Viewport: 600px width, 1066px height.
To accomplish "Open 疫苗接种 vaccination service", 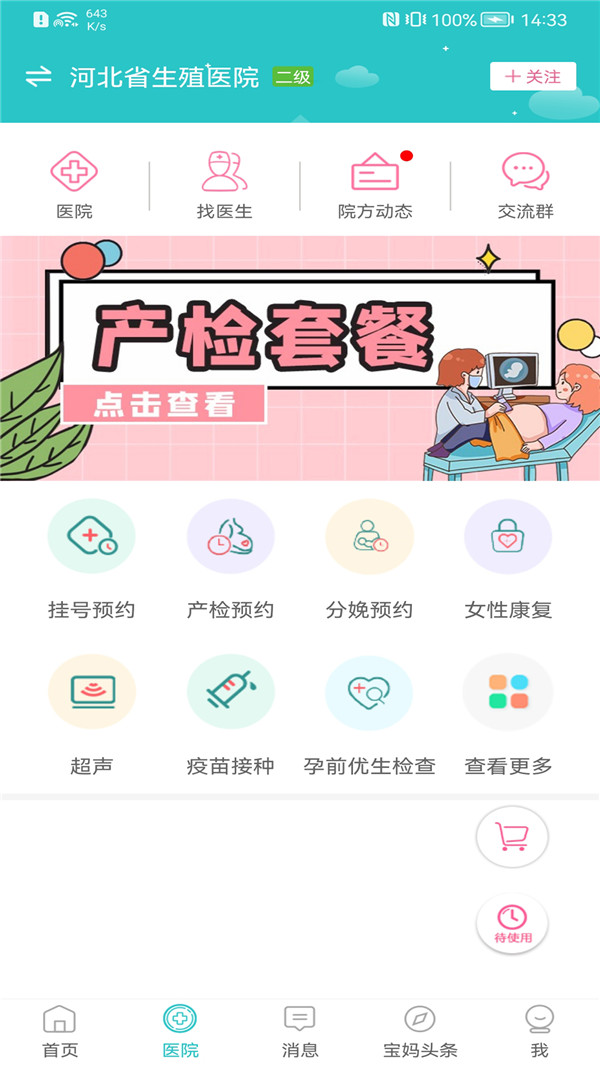I will click(x=230, y=716).
